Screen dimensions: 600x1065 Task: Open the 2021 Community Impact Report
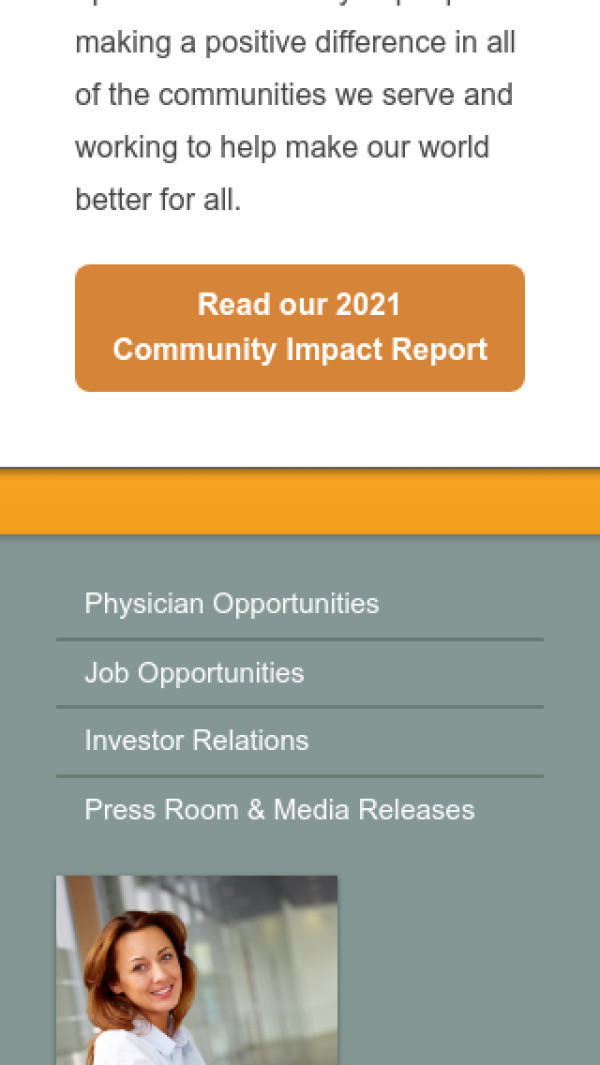[299, 328]
